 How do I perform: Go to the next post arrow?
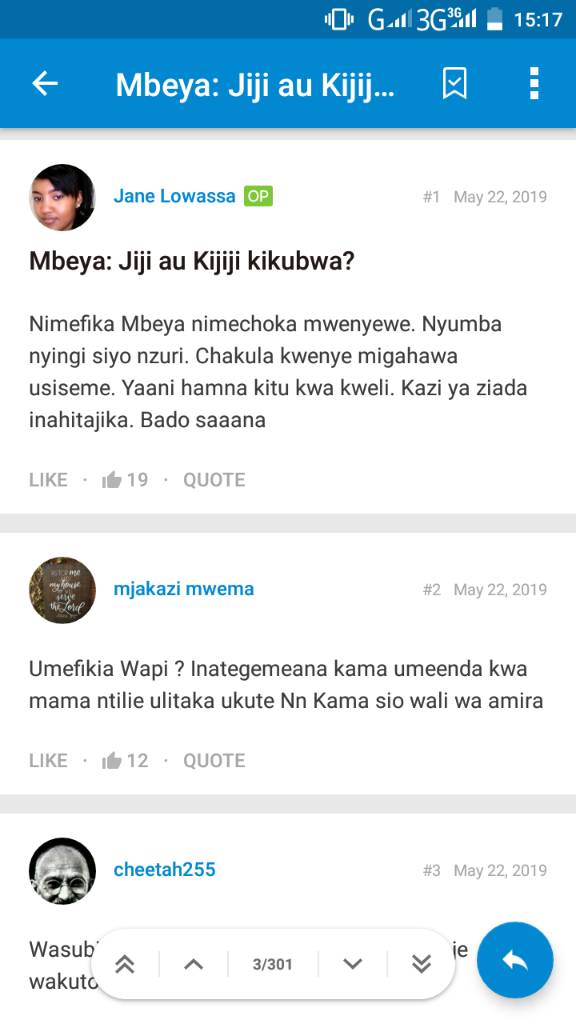click(x=353, y=964)
